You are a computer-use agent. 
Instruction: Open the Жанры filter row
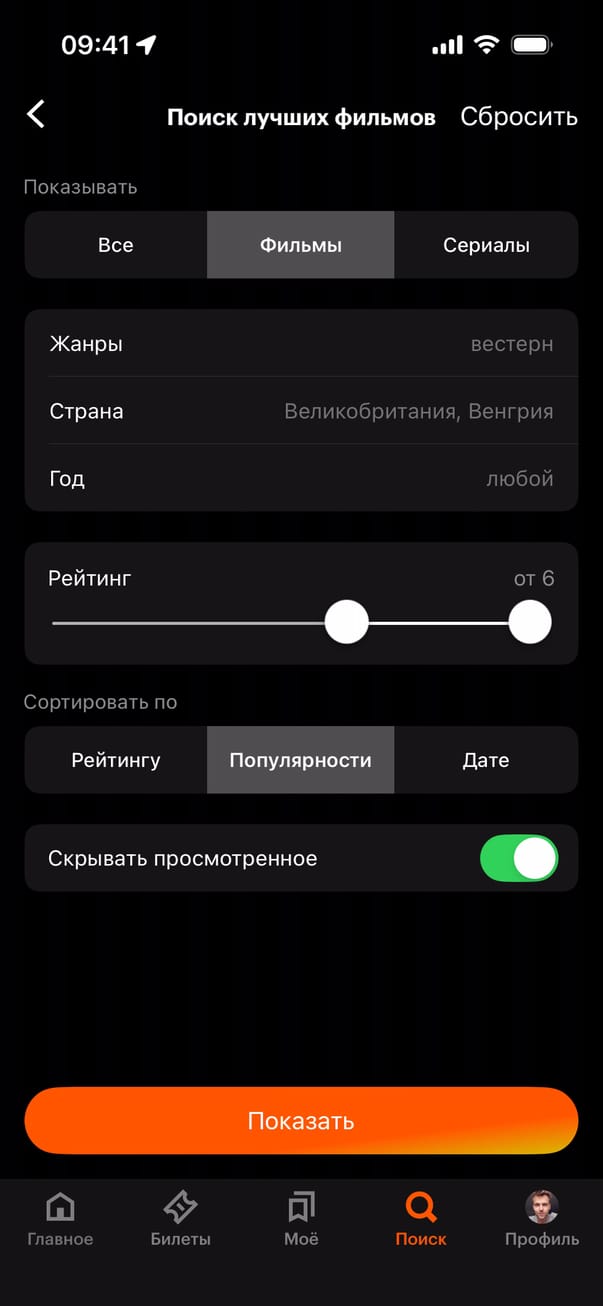(301, 344)
